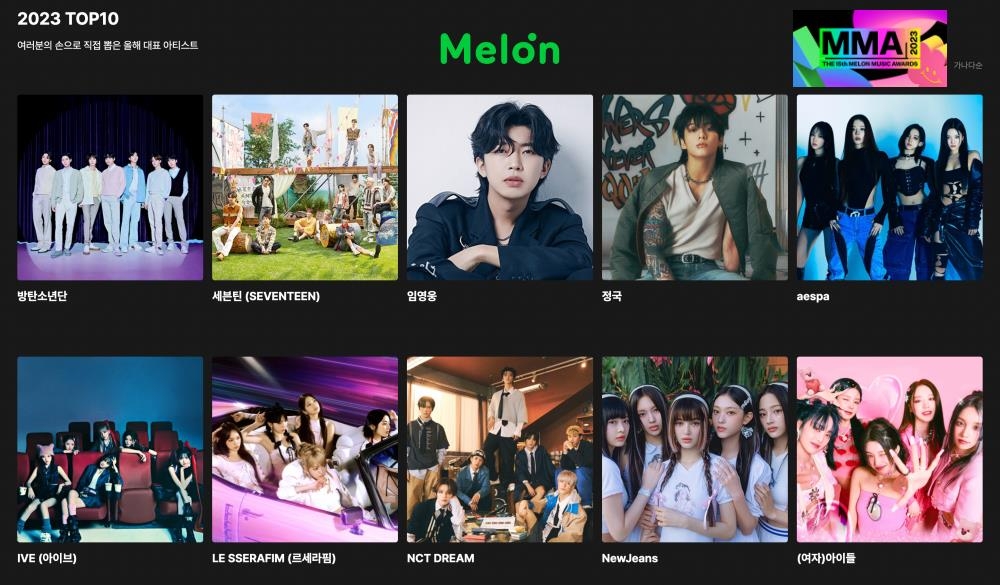Select the IVE (아이브) artist card
This screenshot has width=1000, height=585.
pyautogui.click(x=110, y=449)
